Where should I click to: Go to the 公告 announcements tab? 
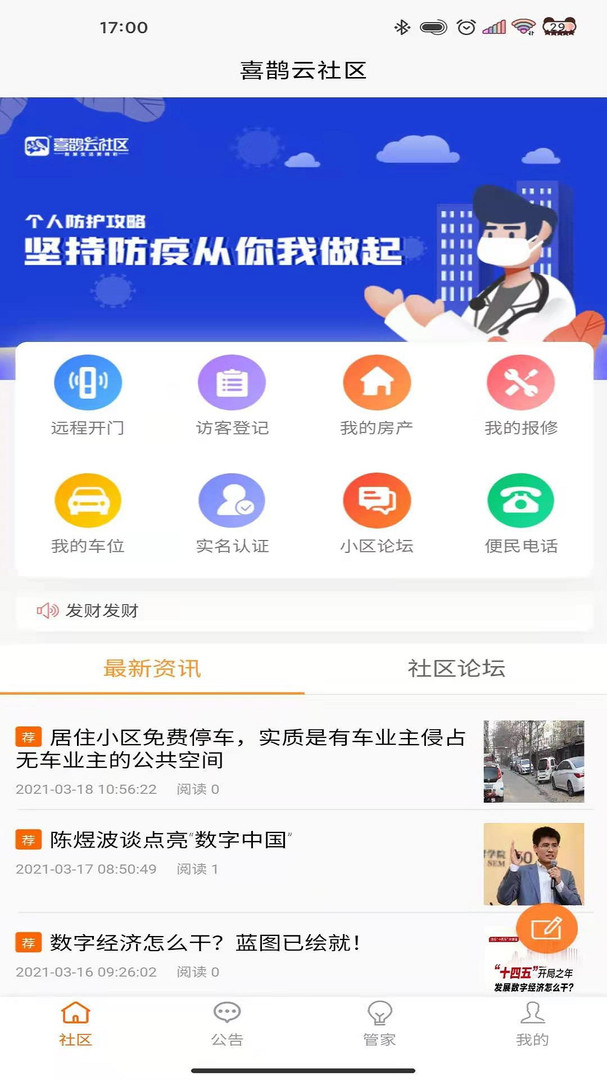[x=227, y=1024]
